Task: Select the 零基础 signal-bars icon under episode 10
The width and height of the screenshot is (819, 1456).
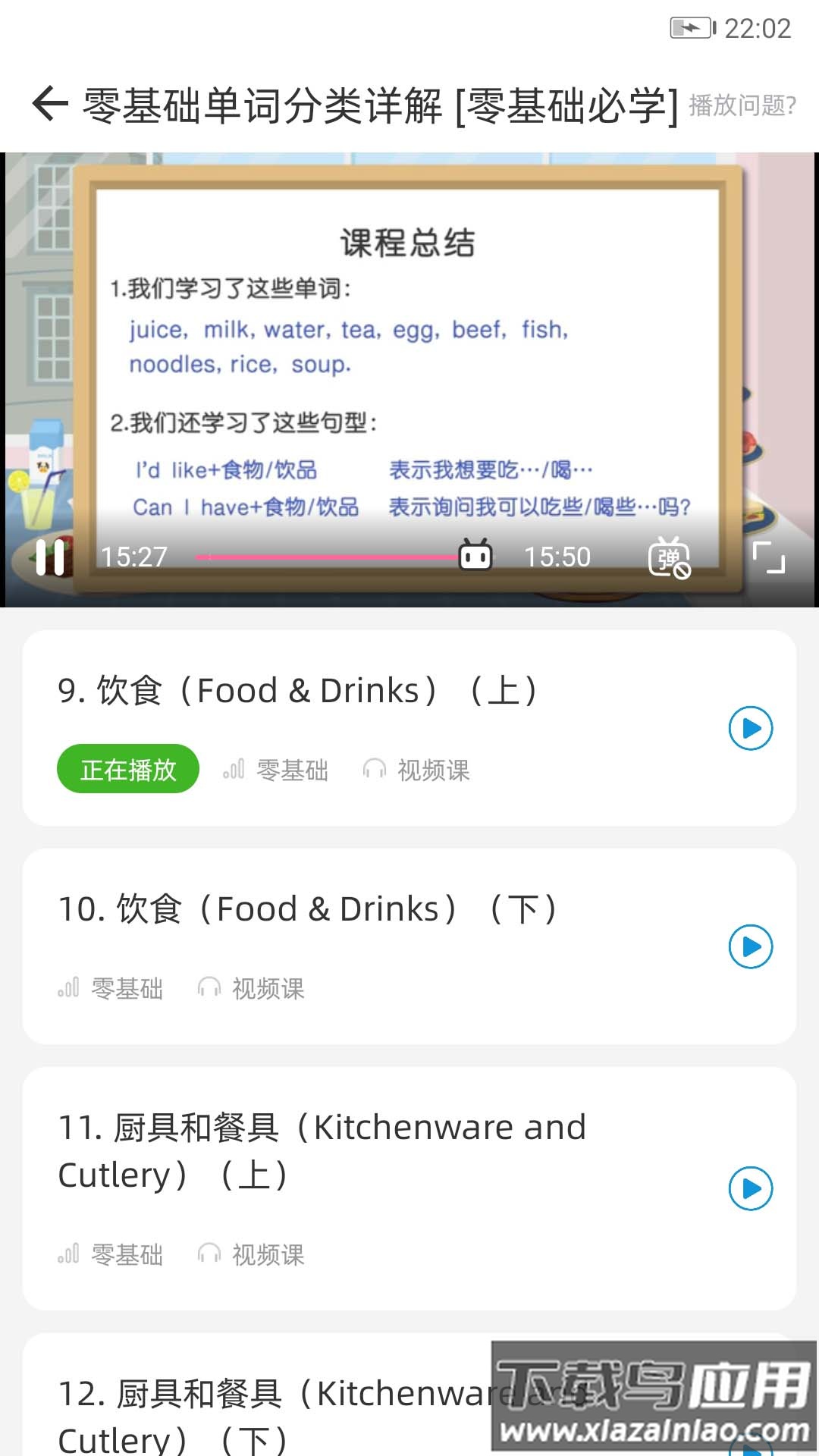Action: [x=68, y=988]
